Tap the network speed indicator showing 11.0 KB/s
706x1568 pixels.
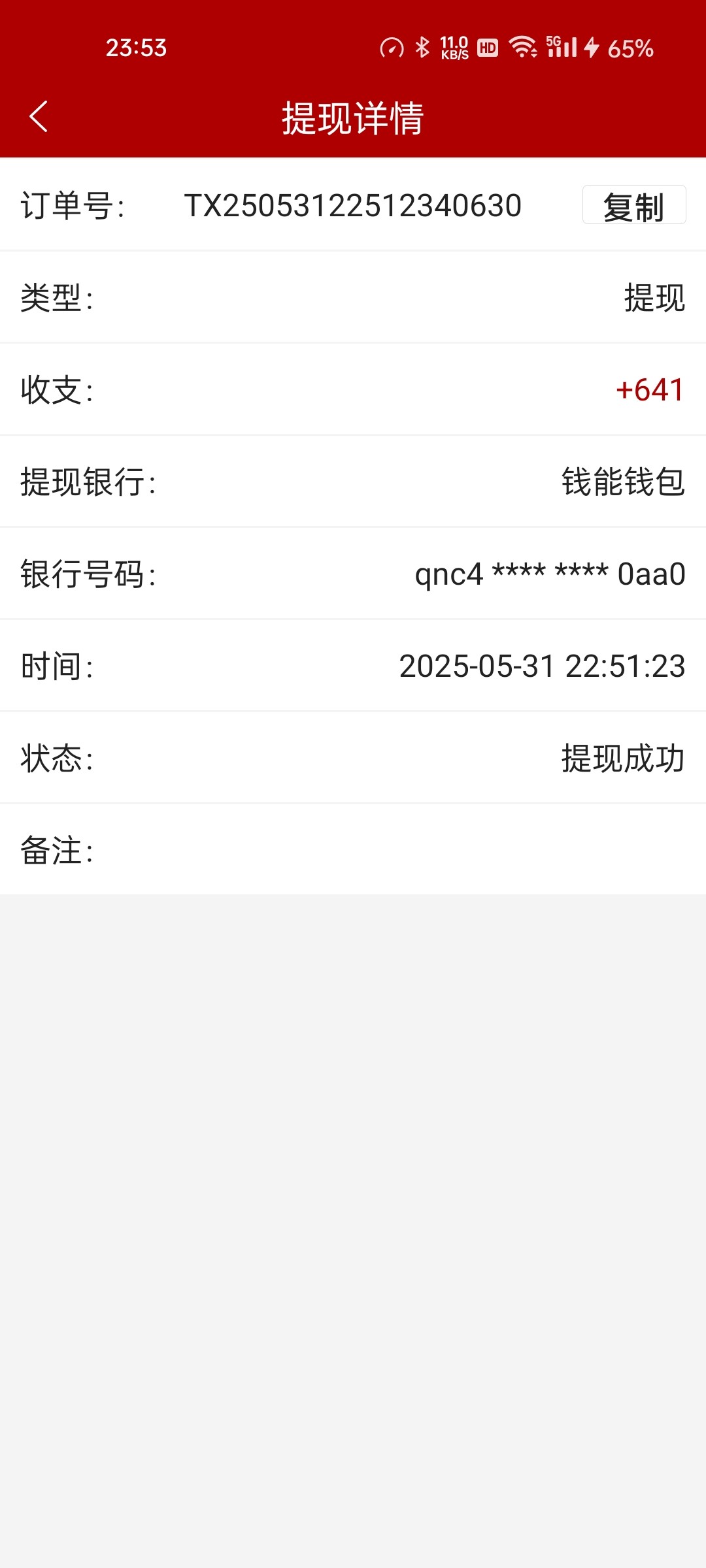455,47
